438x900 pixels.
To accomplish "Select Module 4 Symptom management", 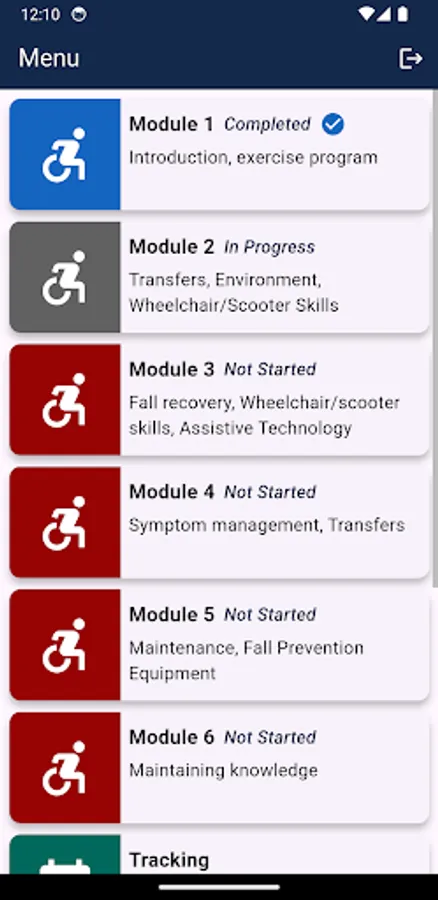I will point(219,522).
